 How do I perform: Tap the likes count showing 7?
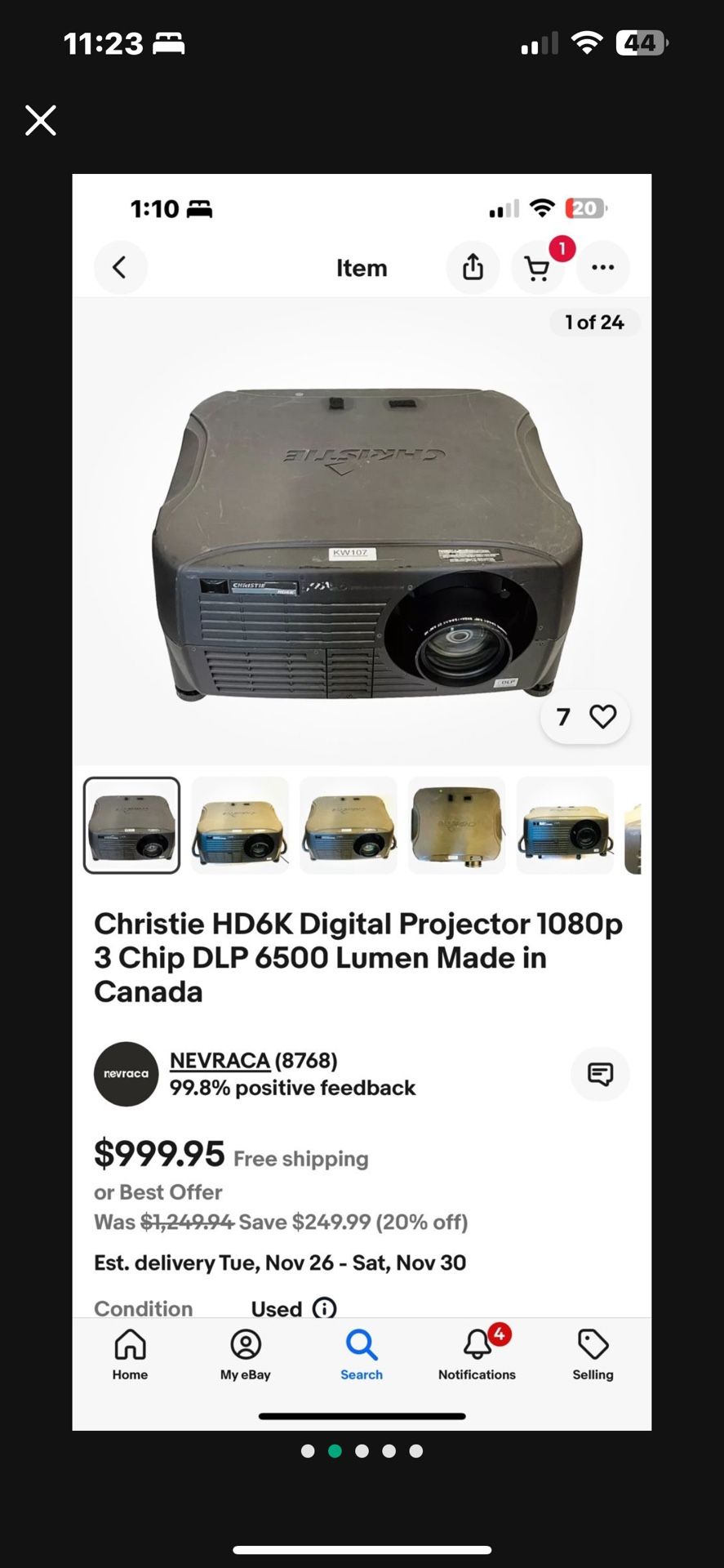pyautogui.click(x=562, y=716)
